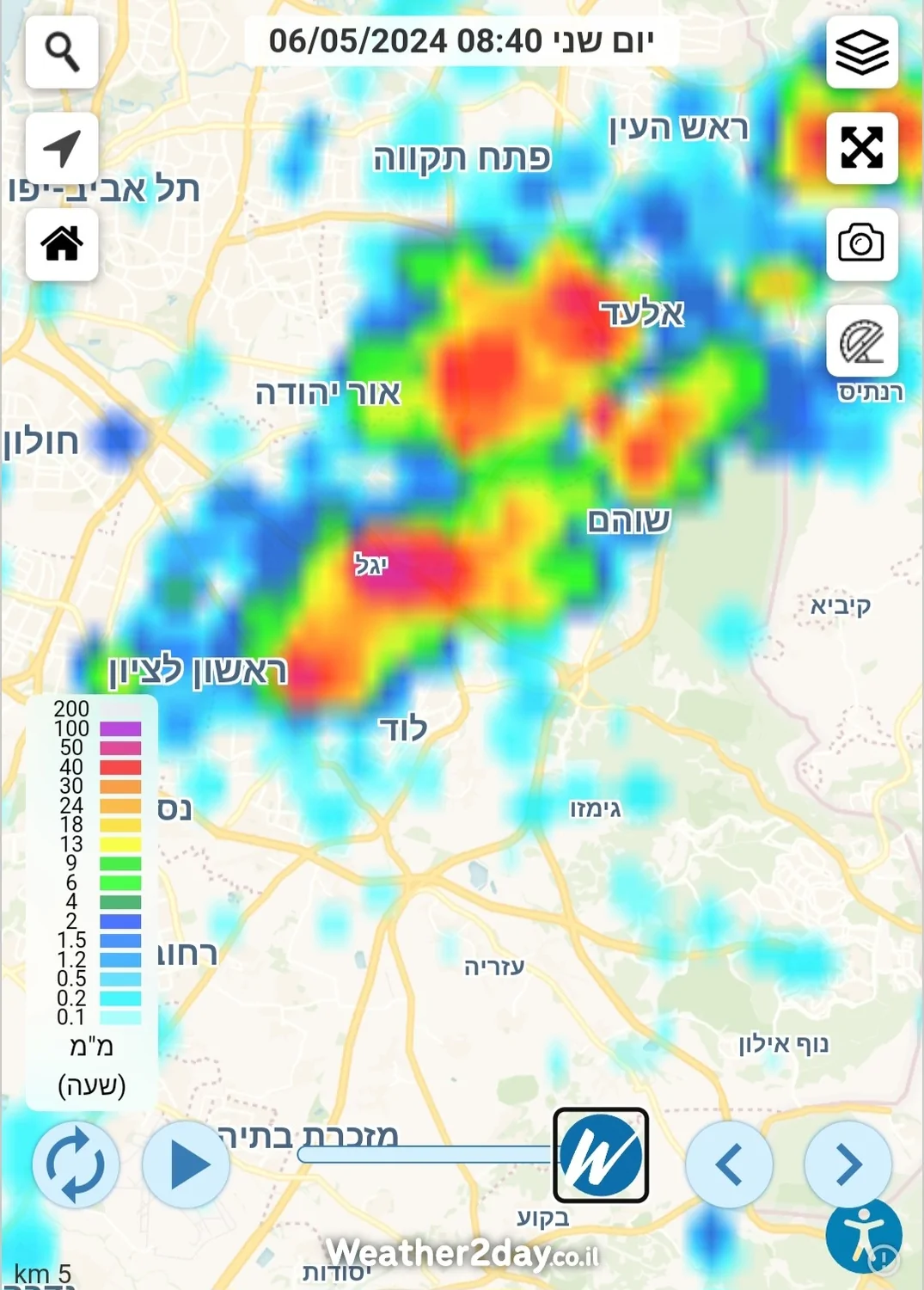Play the rain radar animation
This screenshot has width=924, height=1290.
pos(187,1165)
